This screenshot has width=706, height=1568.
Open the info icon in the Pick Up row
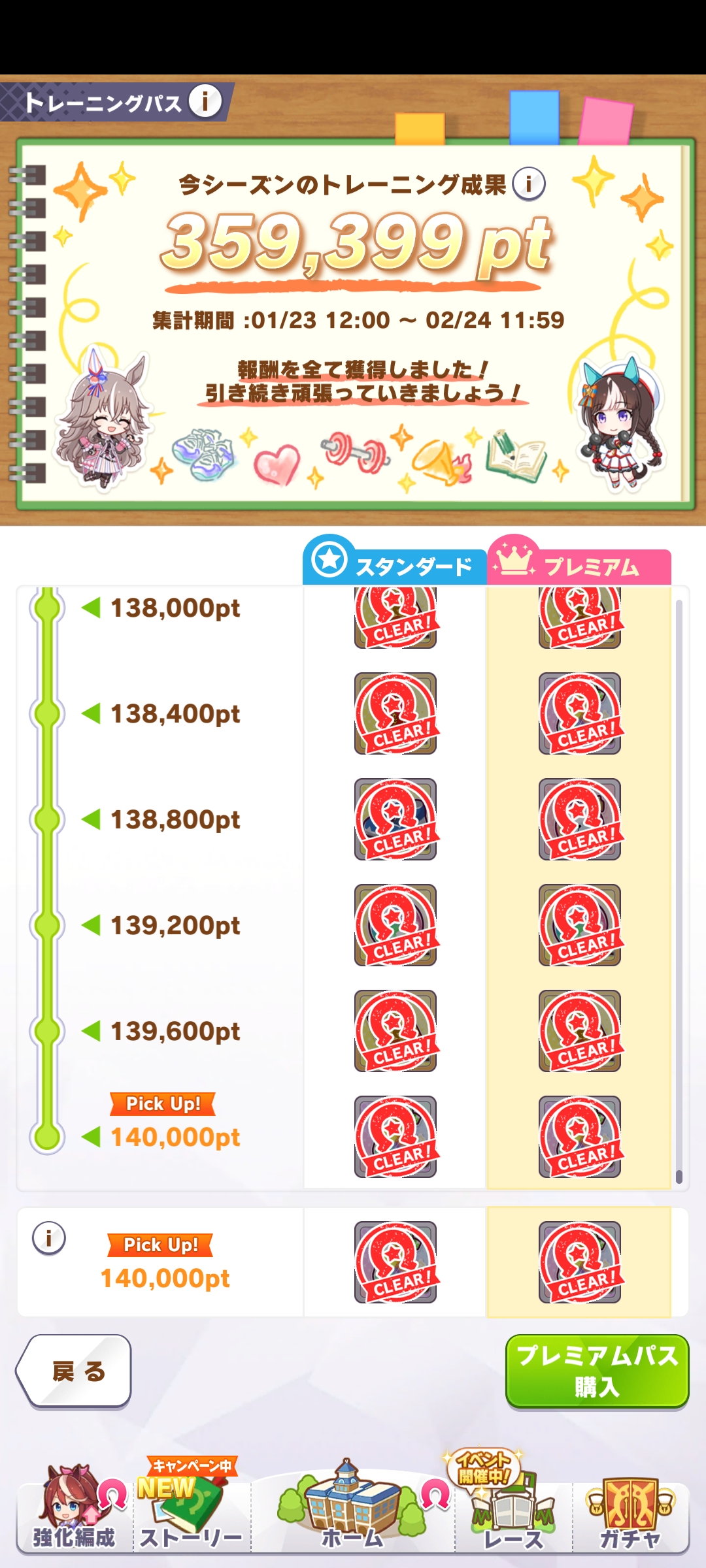pyautogui.click(x=49, y=1238)
